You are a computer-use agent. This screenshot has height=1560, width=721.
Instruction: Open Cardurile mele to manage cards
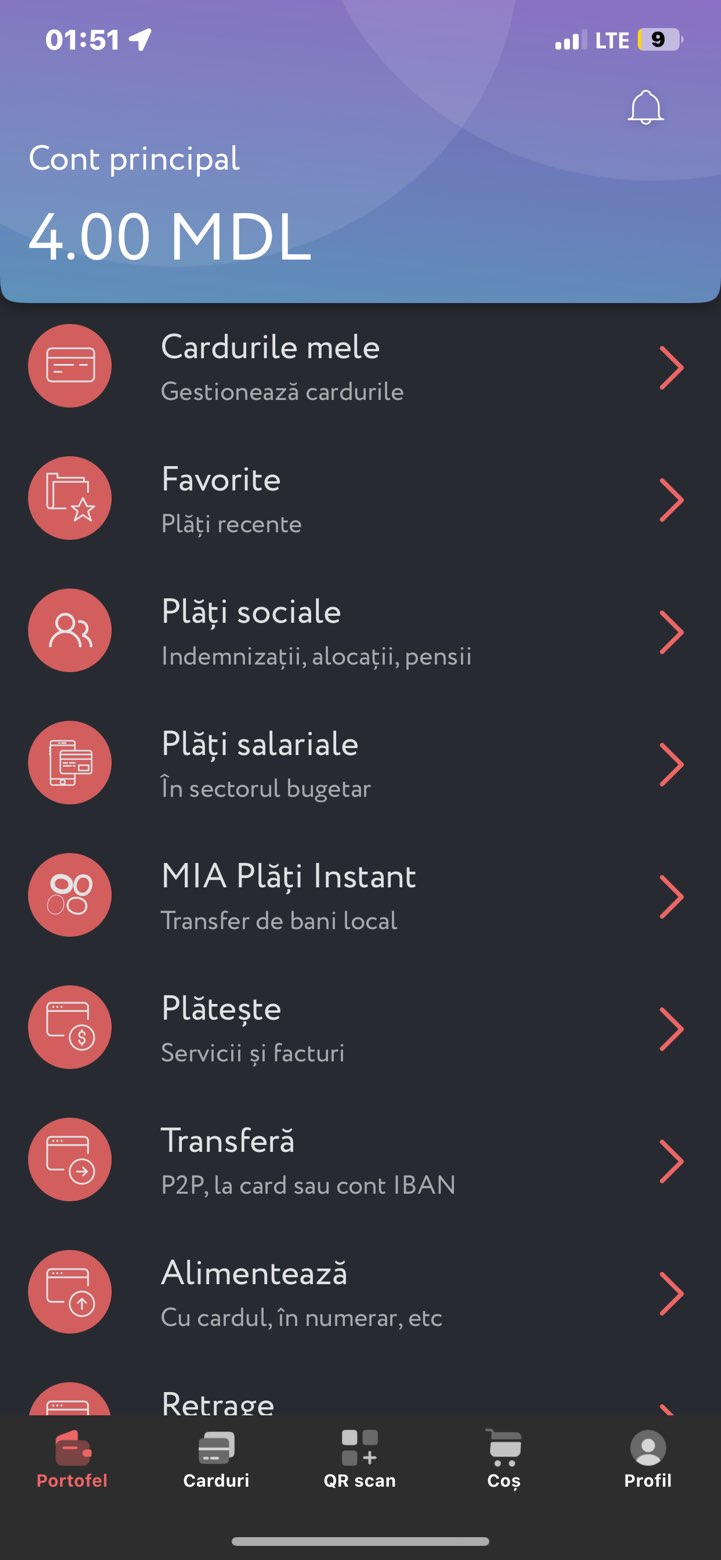(360, 368)
